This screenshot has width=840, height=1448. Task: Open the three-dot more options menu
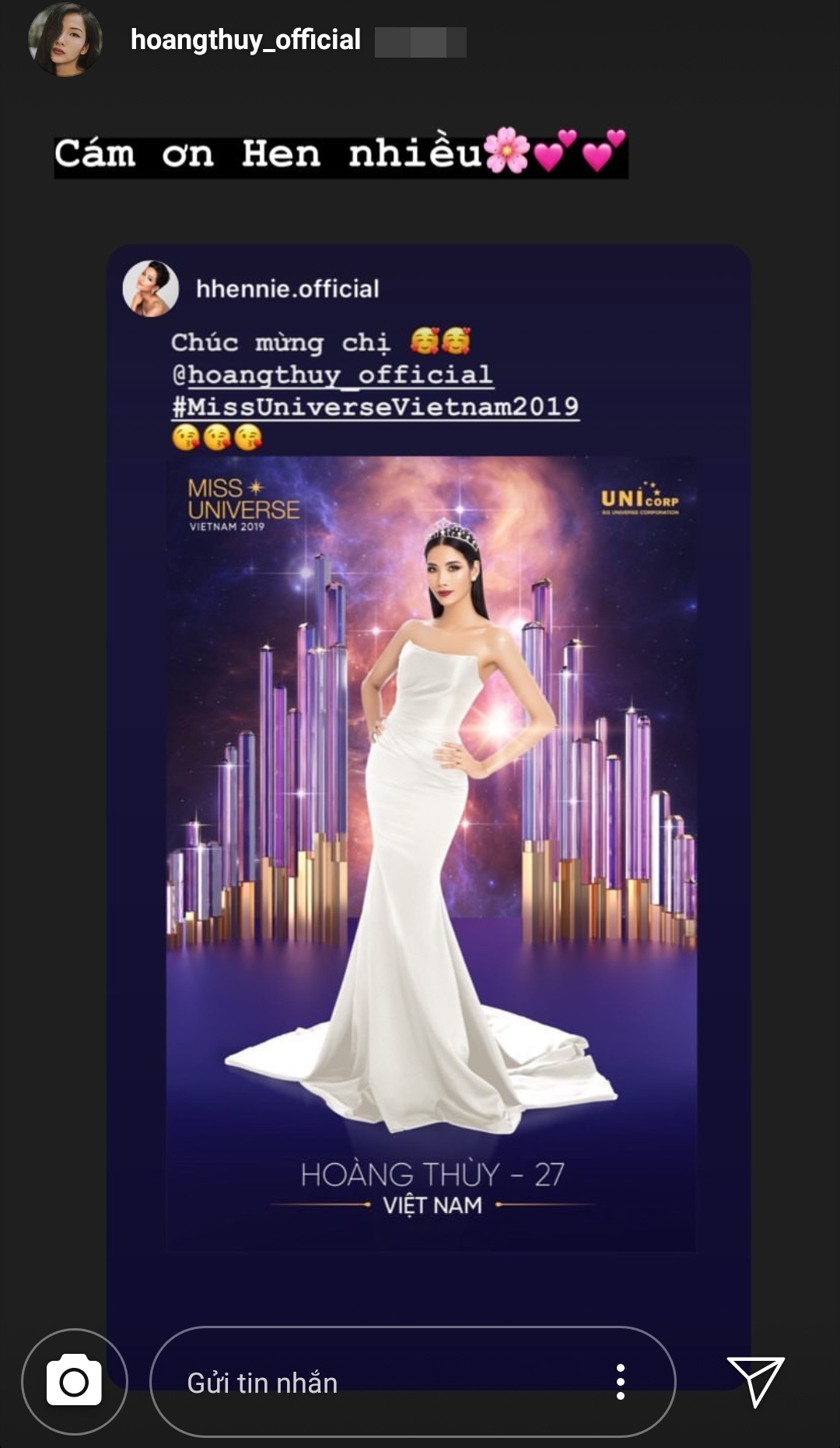coord(620,1382)
